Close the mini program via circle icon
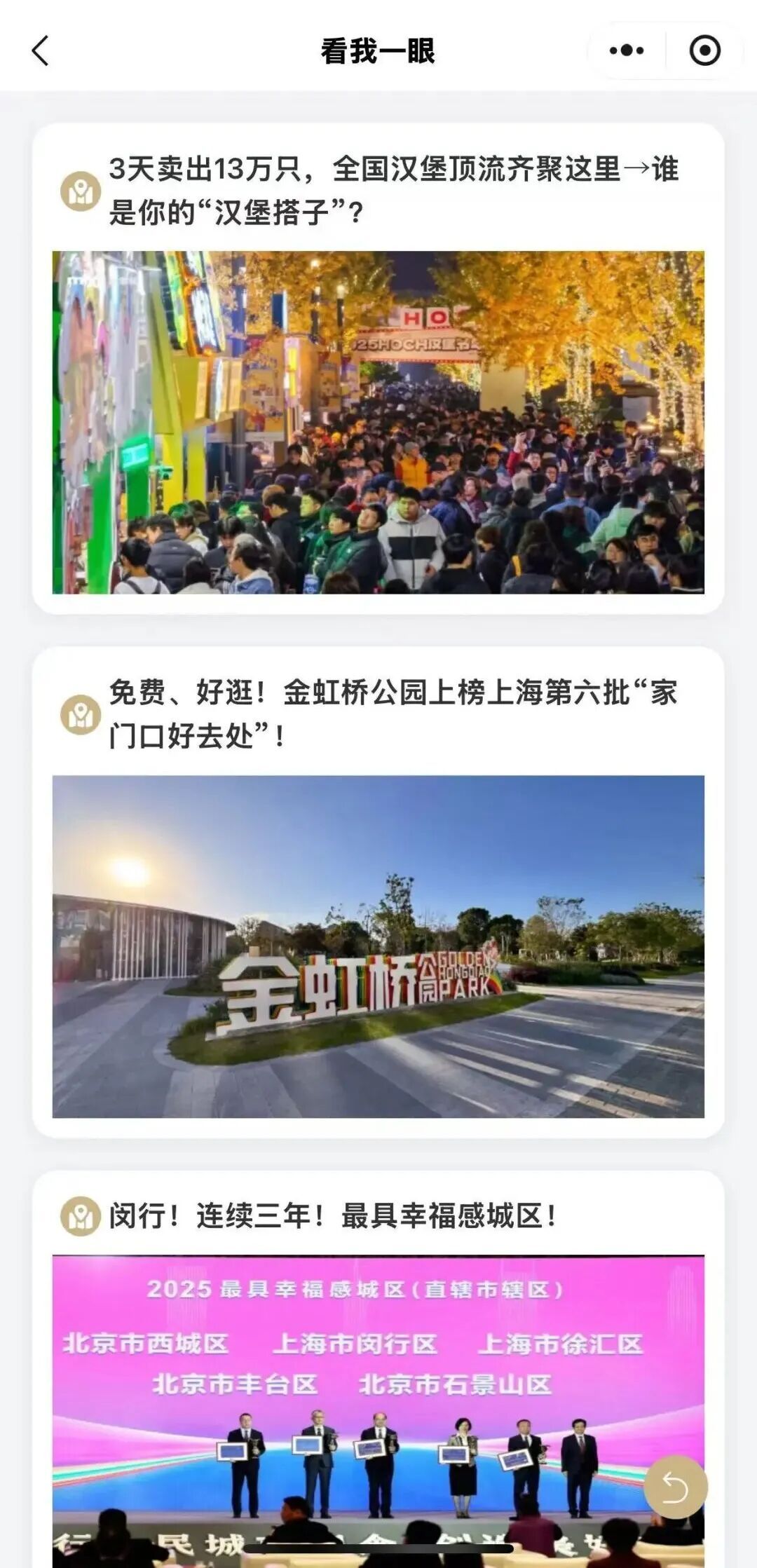This screenshot has height=1568, width=757. pyautogui.click(x=704, y=50)
